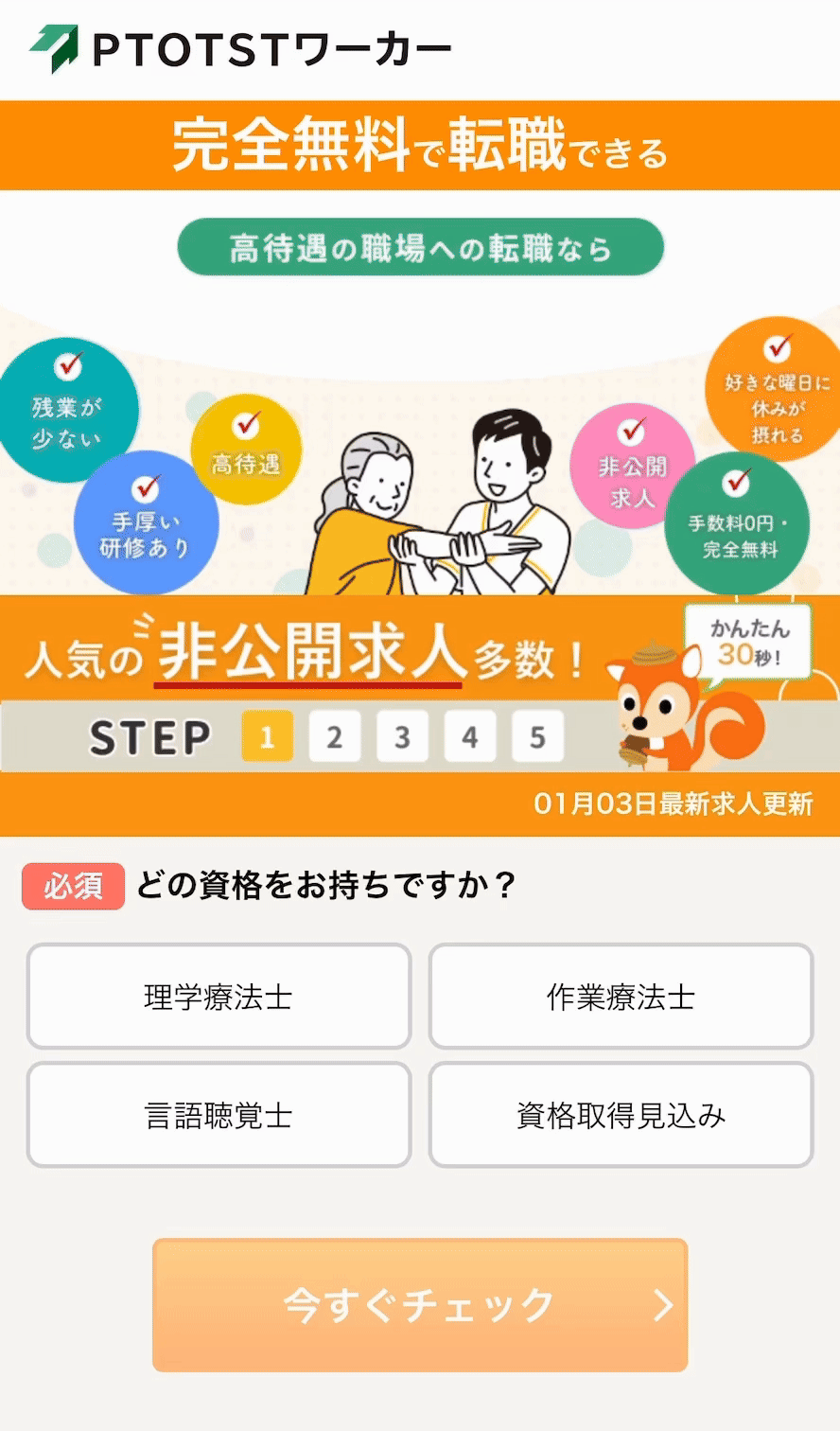Tap the 今すぐチェック button
Viewport: 840px width, 1431px height.
[420, 1305]
